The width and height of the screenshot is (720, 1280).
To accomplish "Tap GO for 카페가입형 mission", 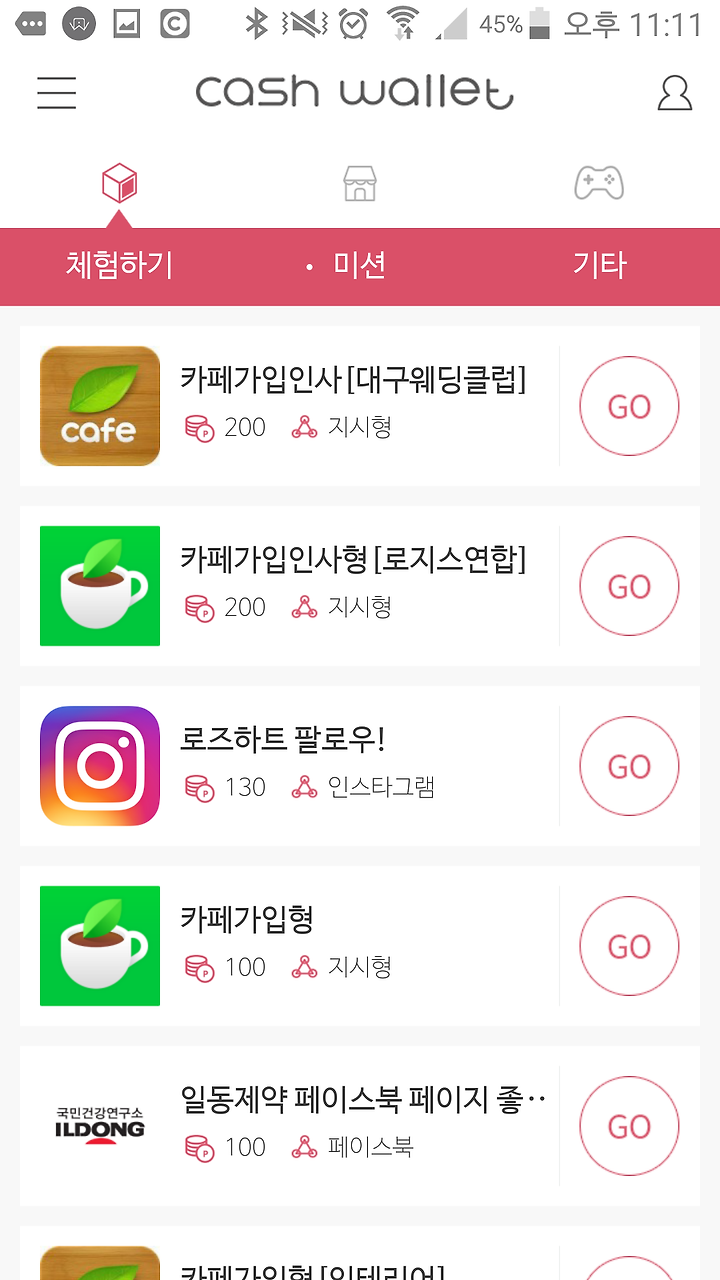I will click(629, 946).
